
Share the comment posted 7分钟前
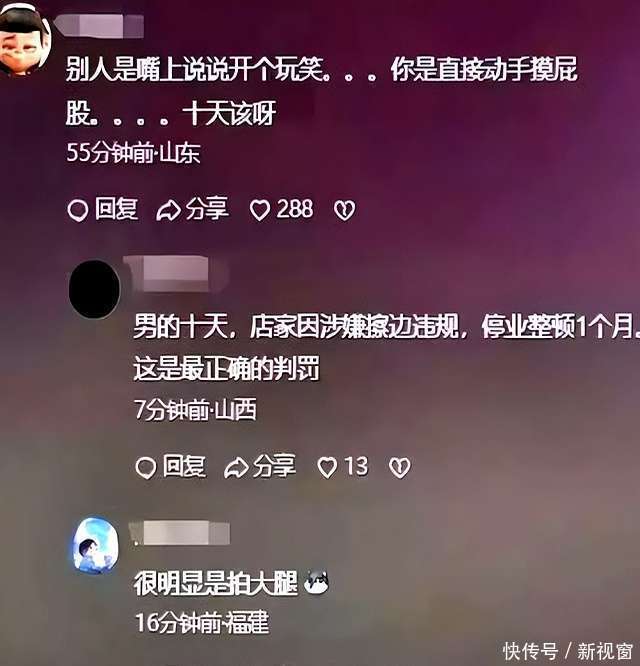pyautogui.click(x=260, y=466)
